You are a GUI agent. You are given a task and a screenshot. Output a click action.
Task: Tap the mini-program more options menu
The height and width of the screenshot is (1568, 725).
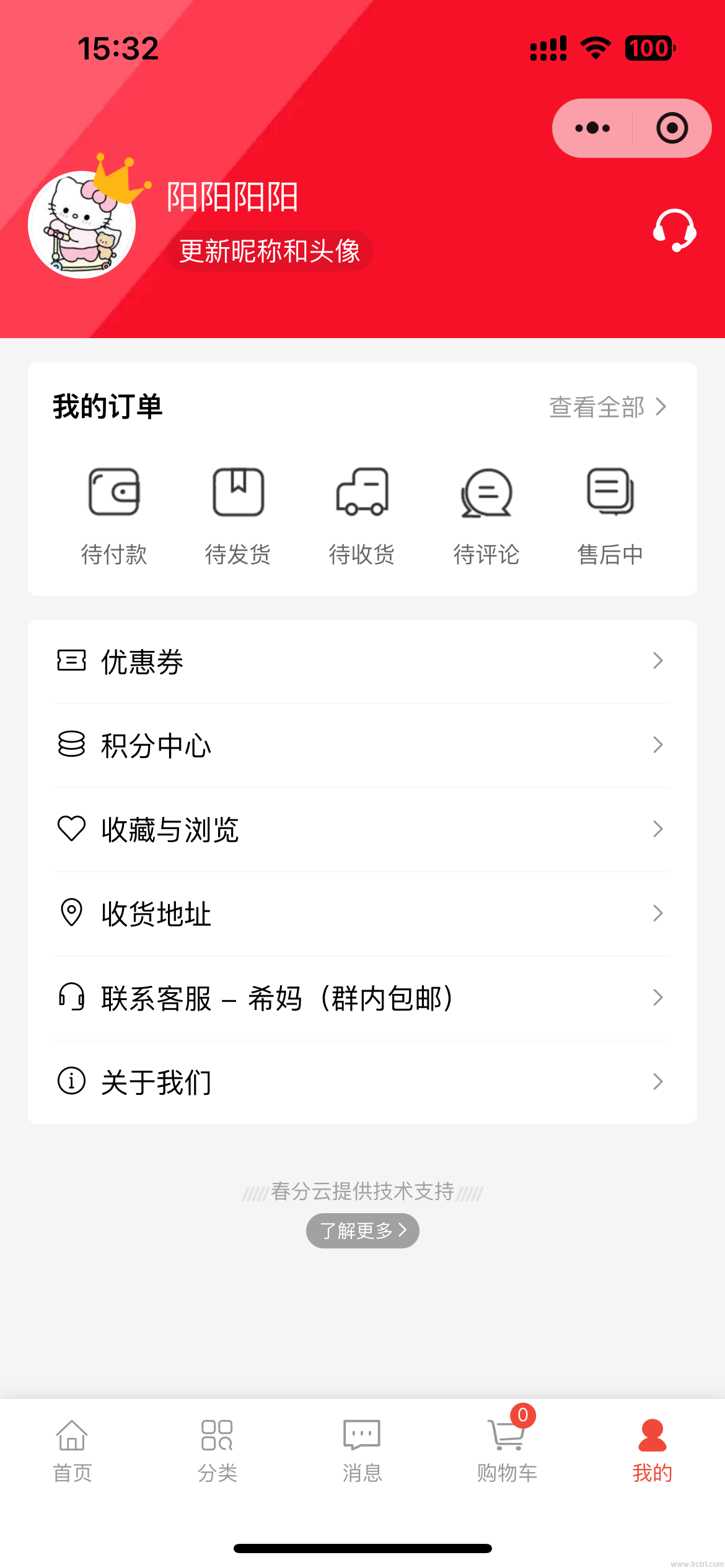coord(591,128)
